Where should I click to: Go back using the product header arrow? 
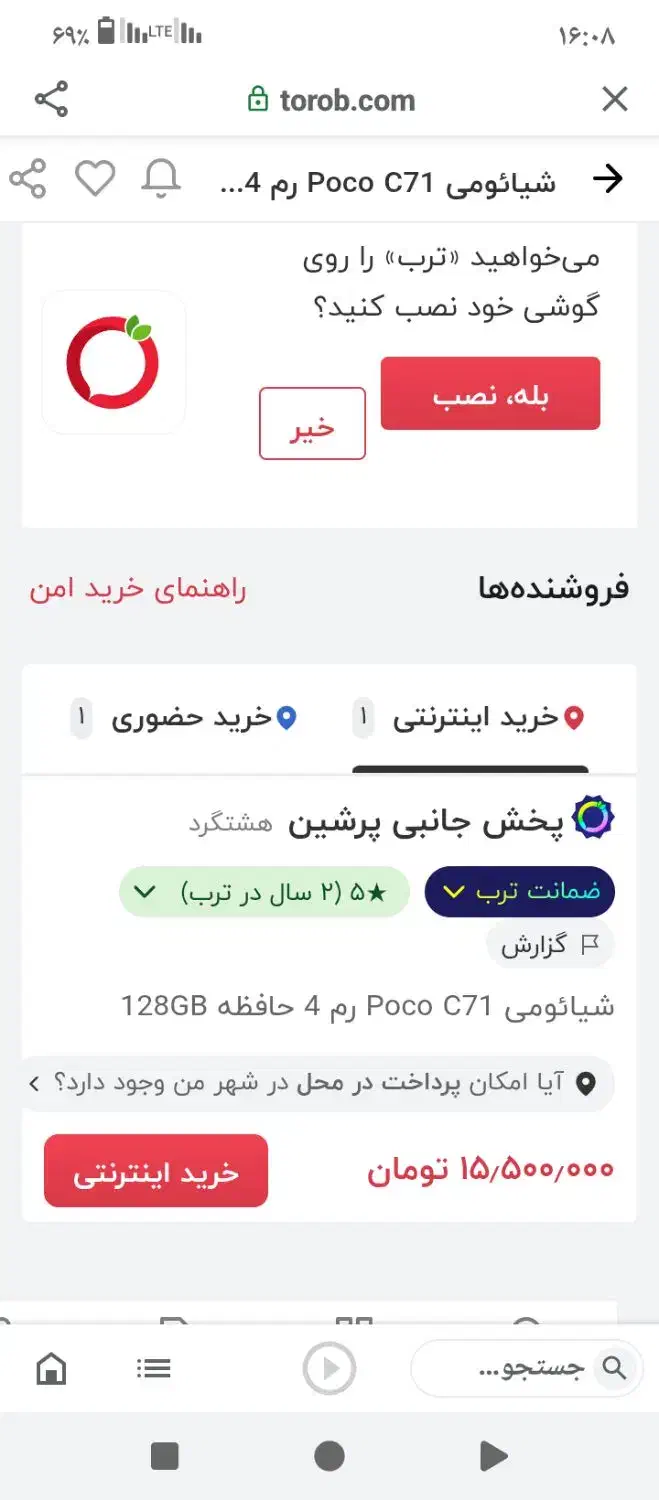[x=607, y=180]
